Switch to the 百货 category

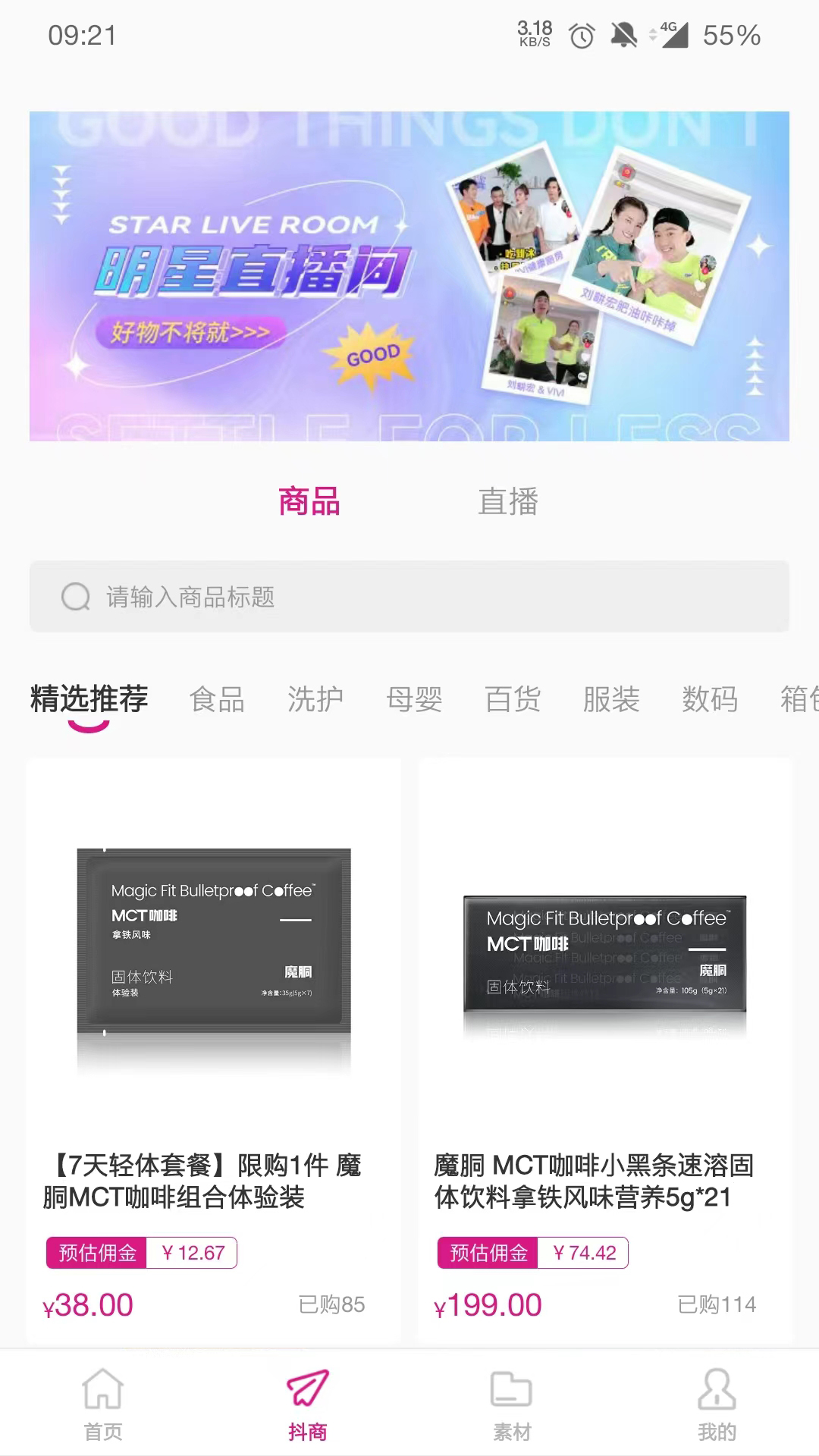513,699
